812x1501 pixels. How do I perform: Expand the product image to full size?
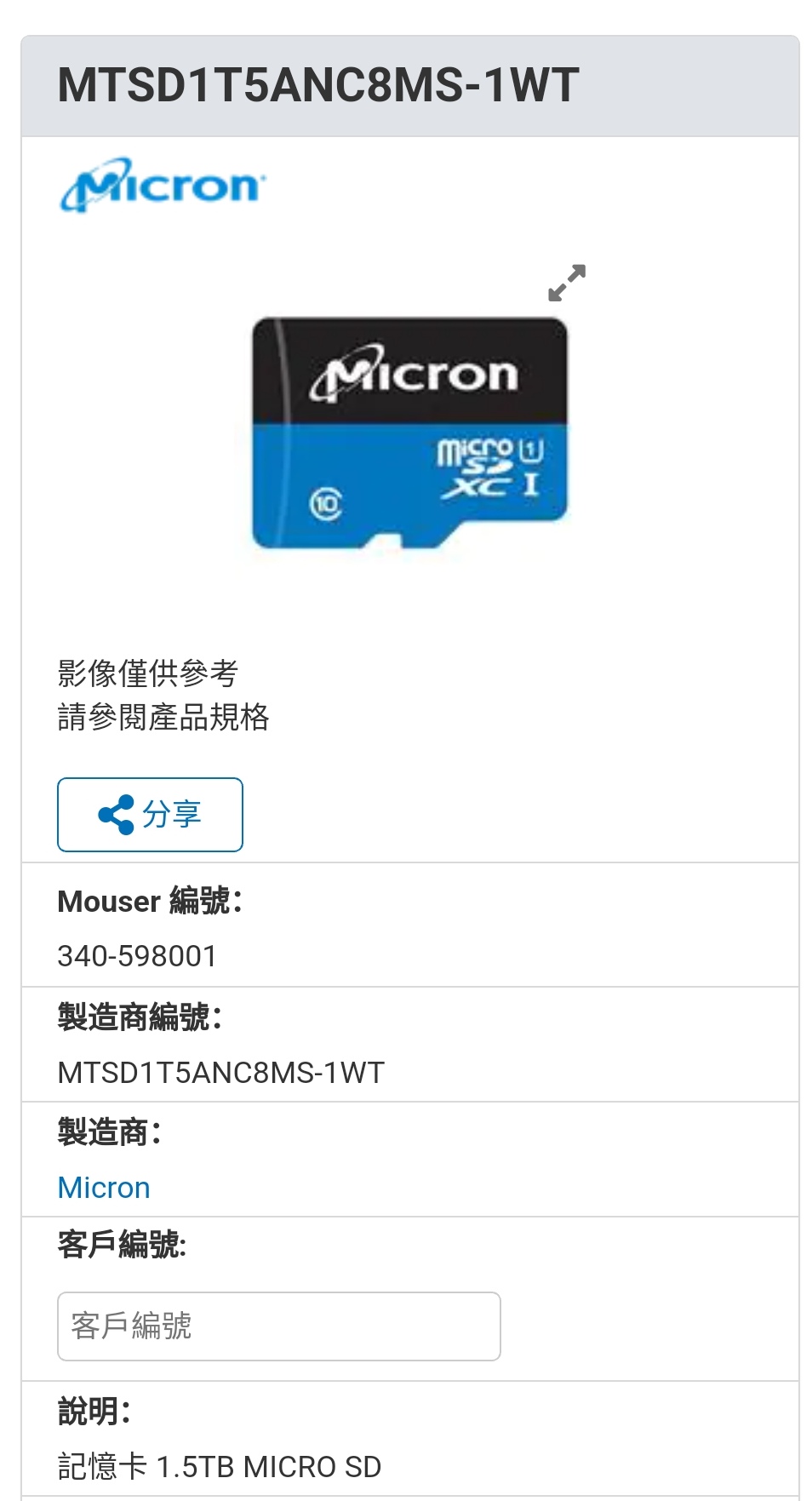(567, 283)
